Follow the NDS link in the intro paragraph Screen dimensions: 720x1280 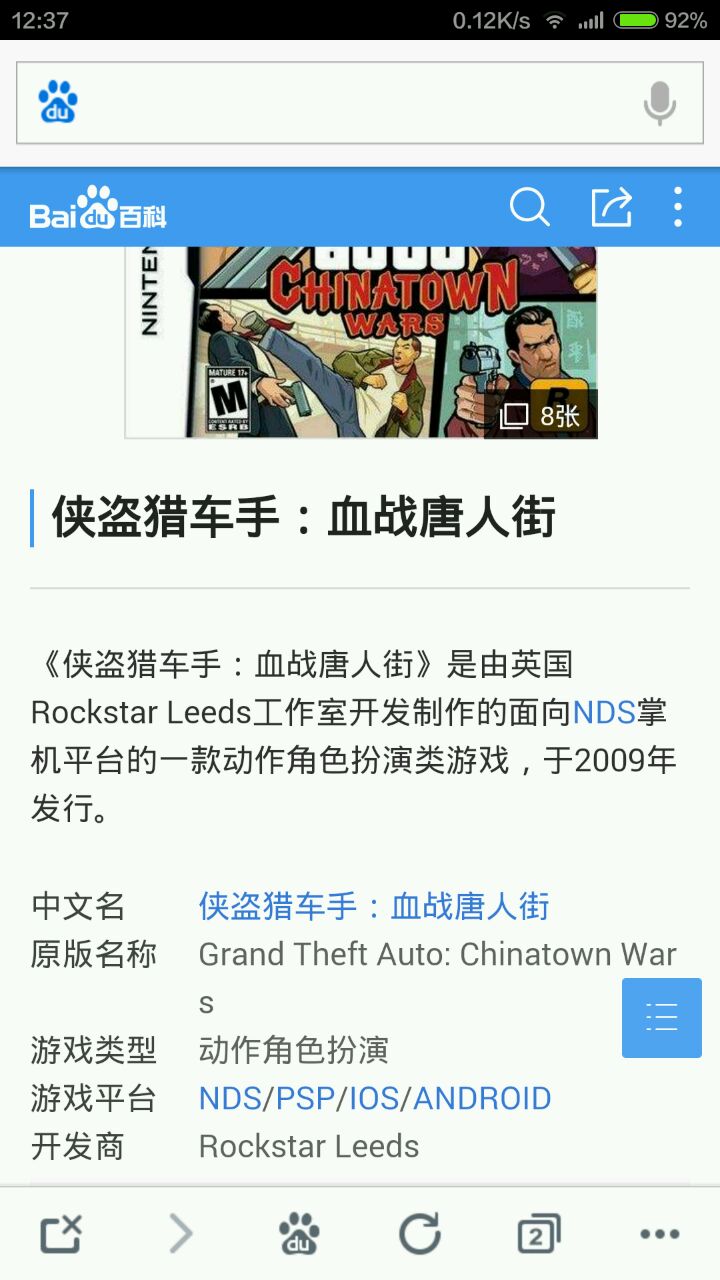(x=604, y=713)
